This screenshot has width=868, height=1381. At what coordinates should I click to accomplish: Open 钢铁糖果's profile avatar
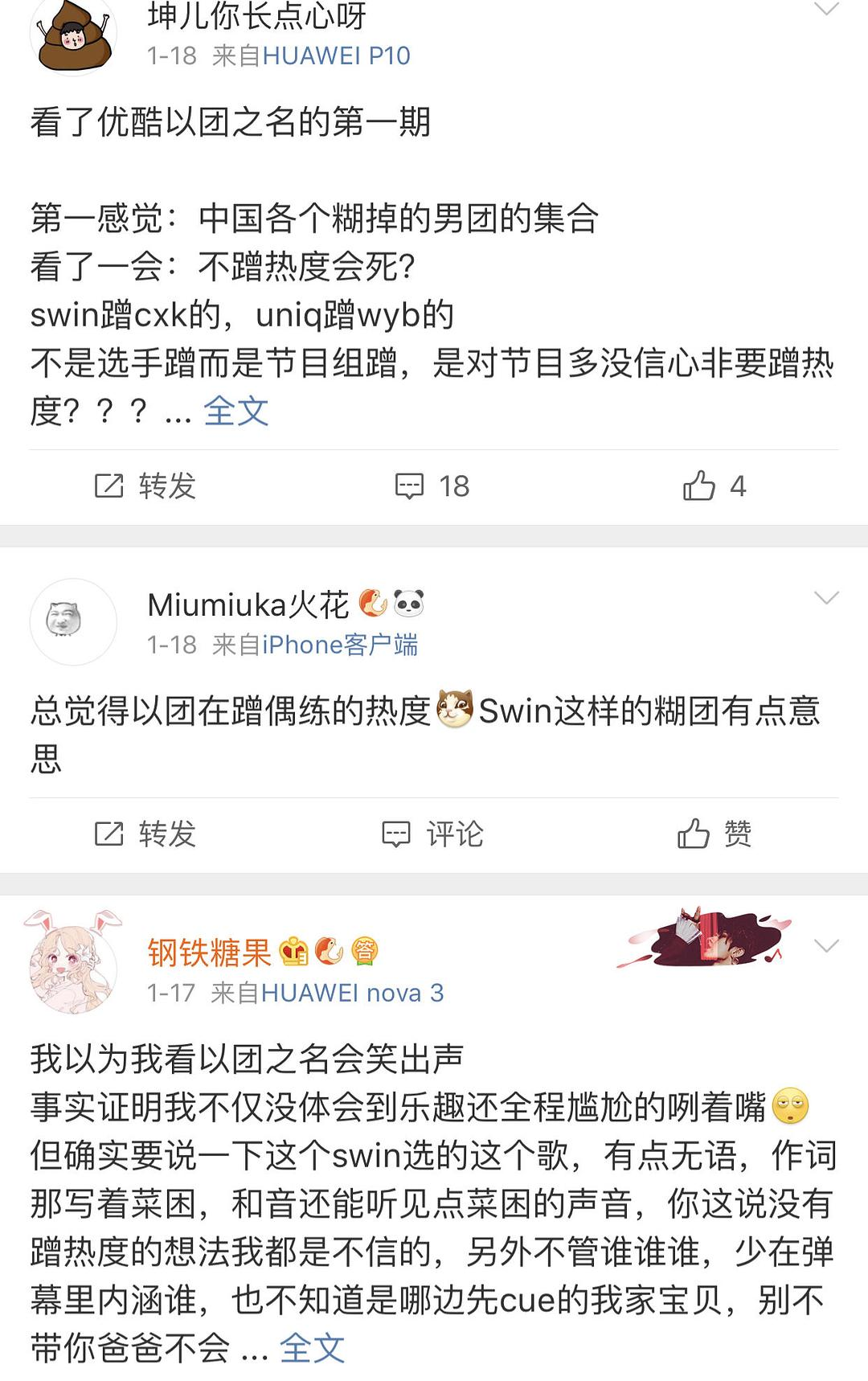pyautogui.click(x=73, y=961)
